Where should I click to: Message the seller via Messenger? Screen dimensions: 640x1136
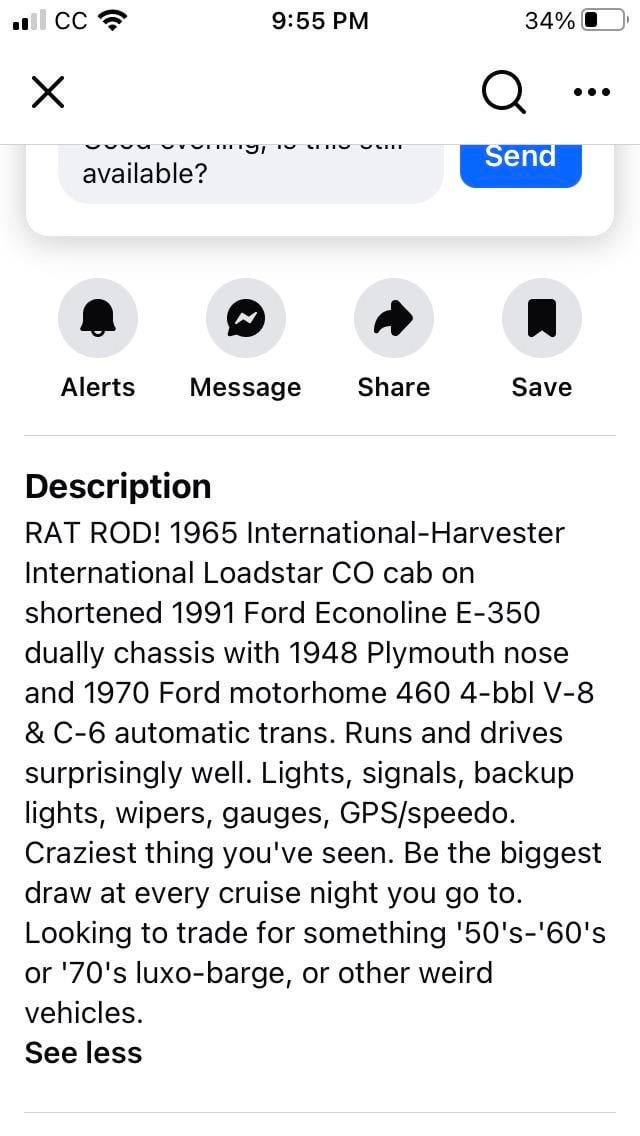click(245, 319)
